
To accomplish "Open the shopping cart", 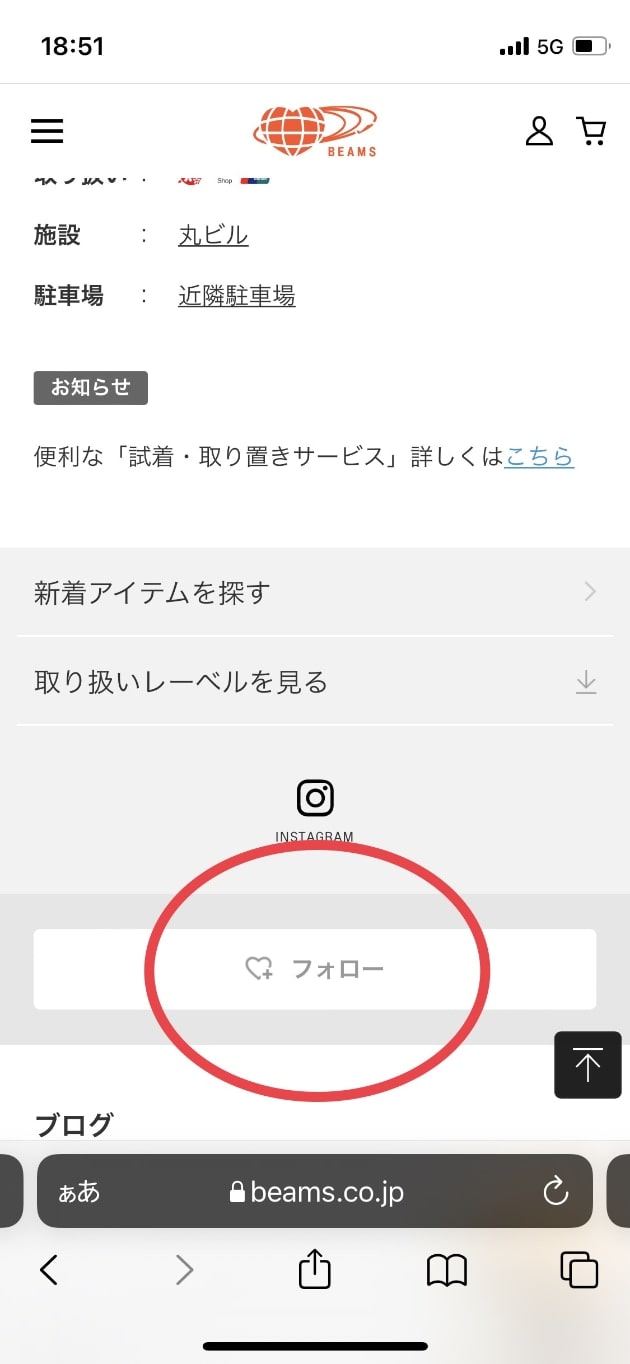I will point(591,131).
